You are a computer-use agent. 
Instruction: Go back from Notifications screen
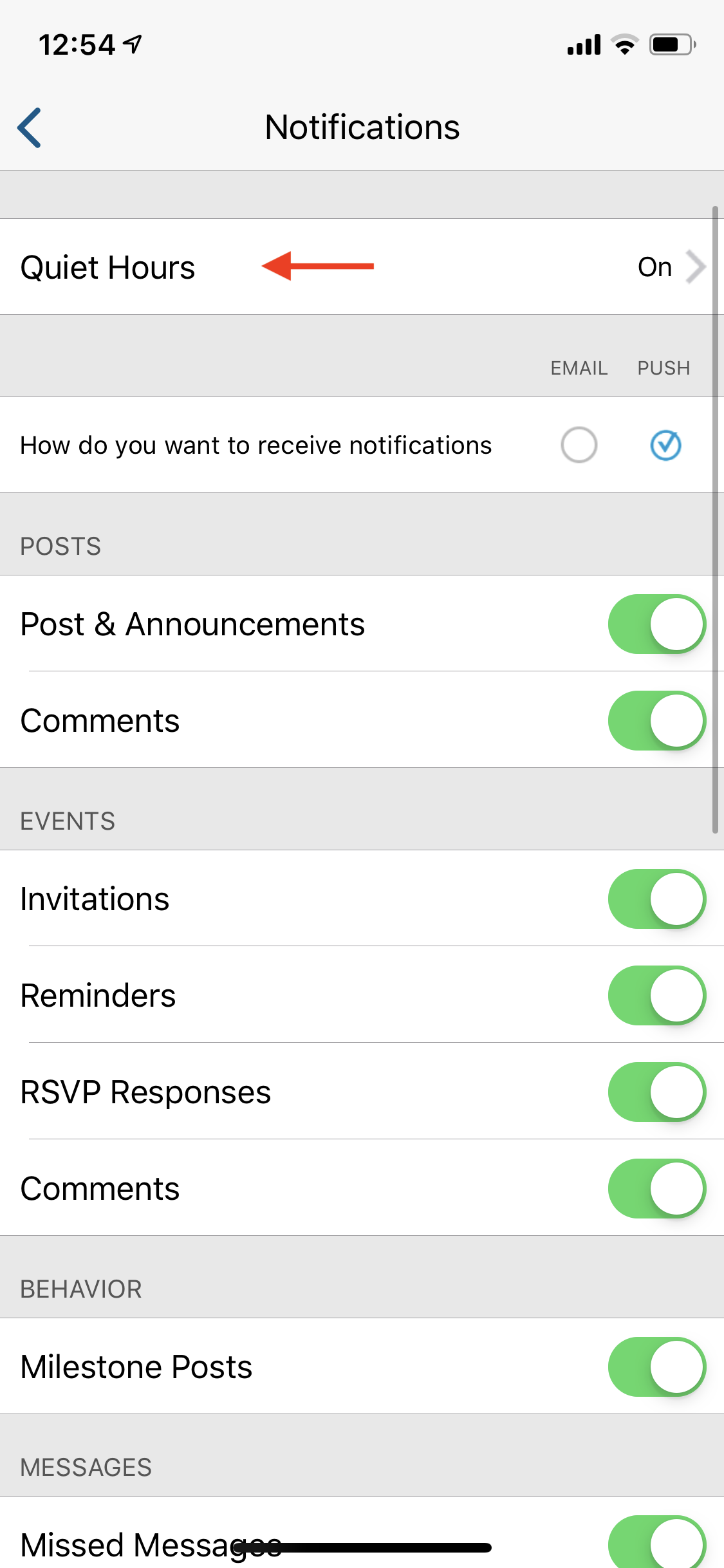click(x=30, y=127)
